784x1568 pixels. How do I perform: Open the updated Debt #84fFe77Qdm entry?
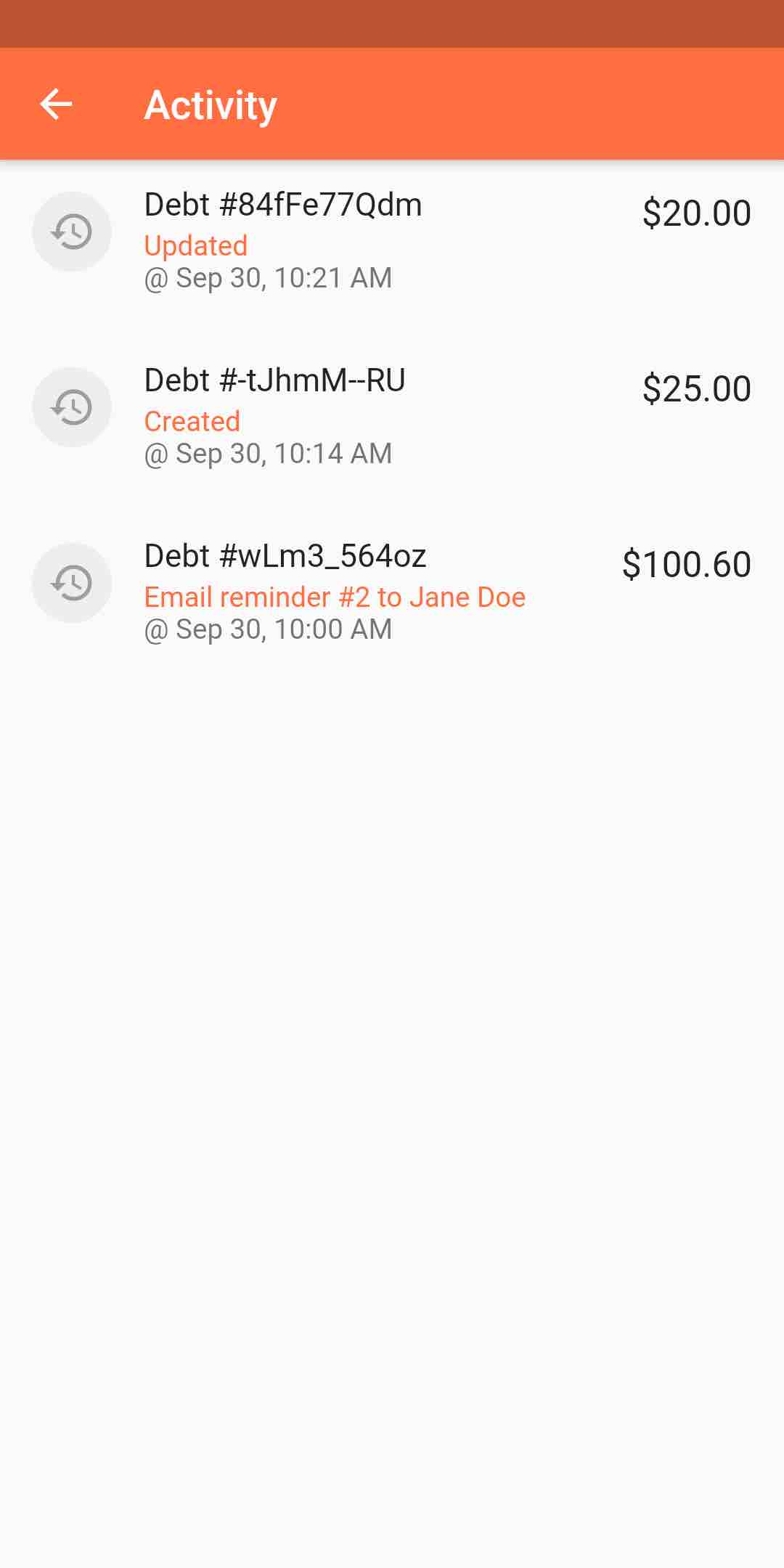point(392,240)
